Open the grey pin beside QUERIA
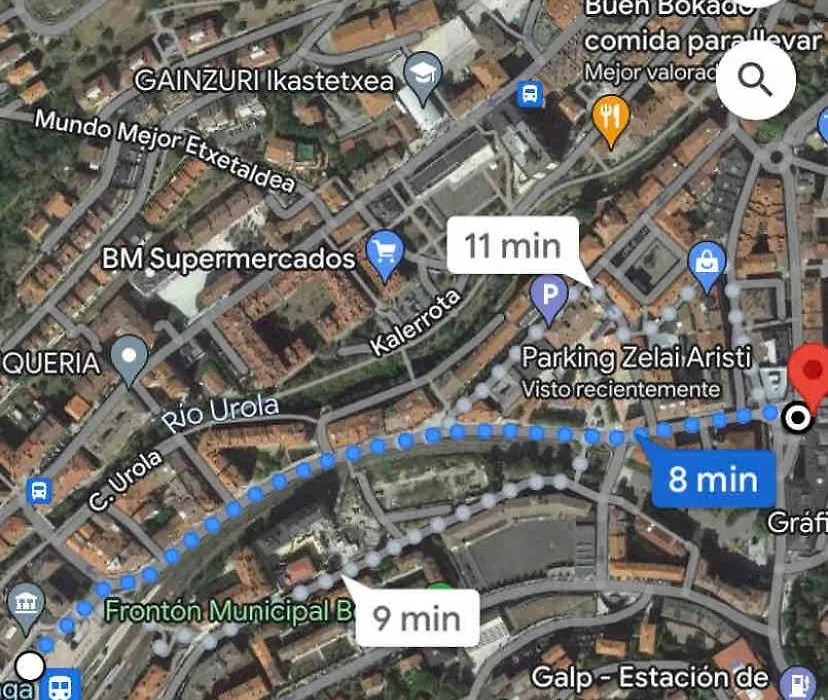 pyautogui.click(x=130, y=358)
